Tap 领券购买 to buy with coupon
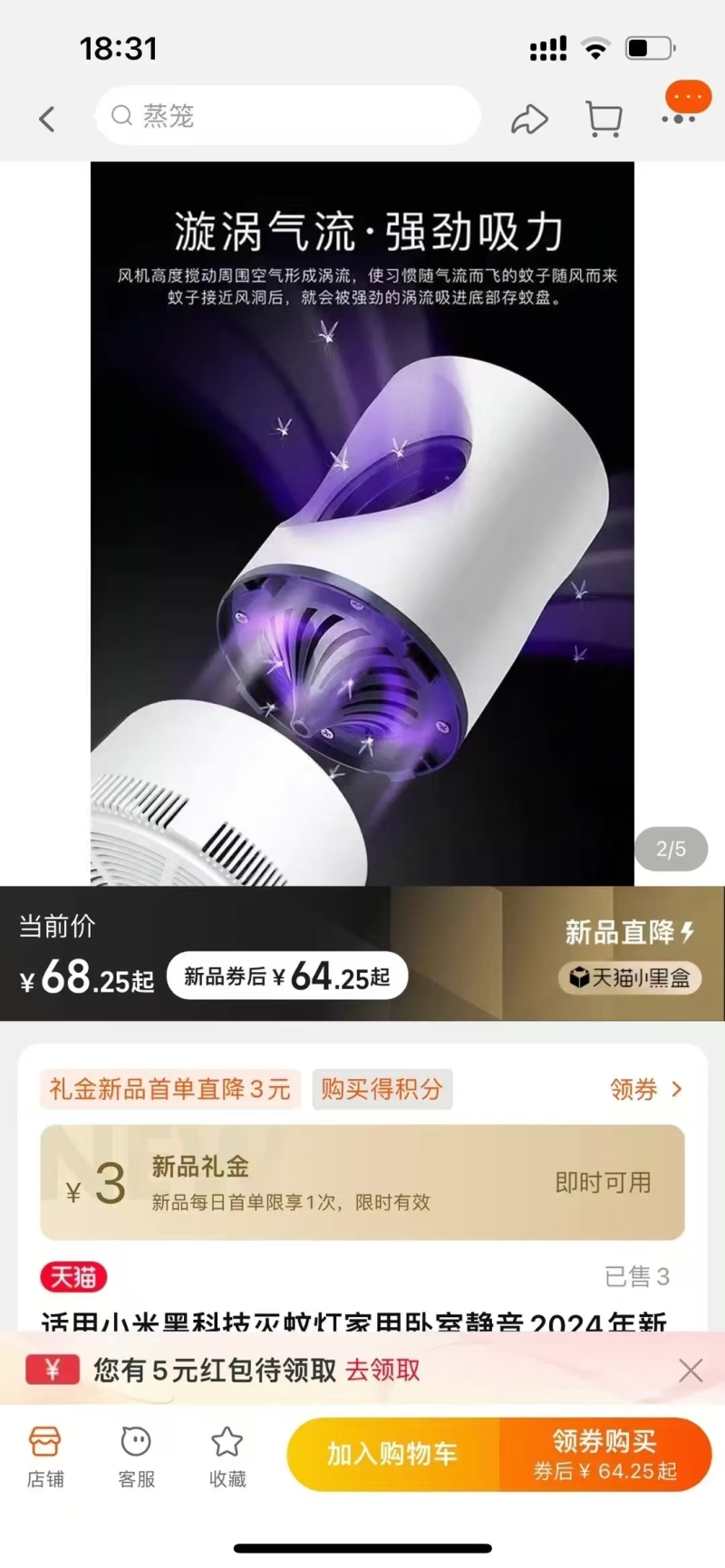 click(x=604, y=1454)
